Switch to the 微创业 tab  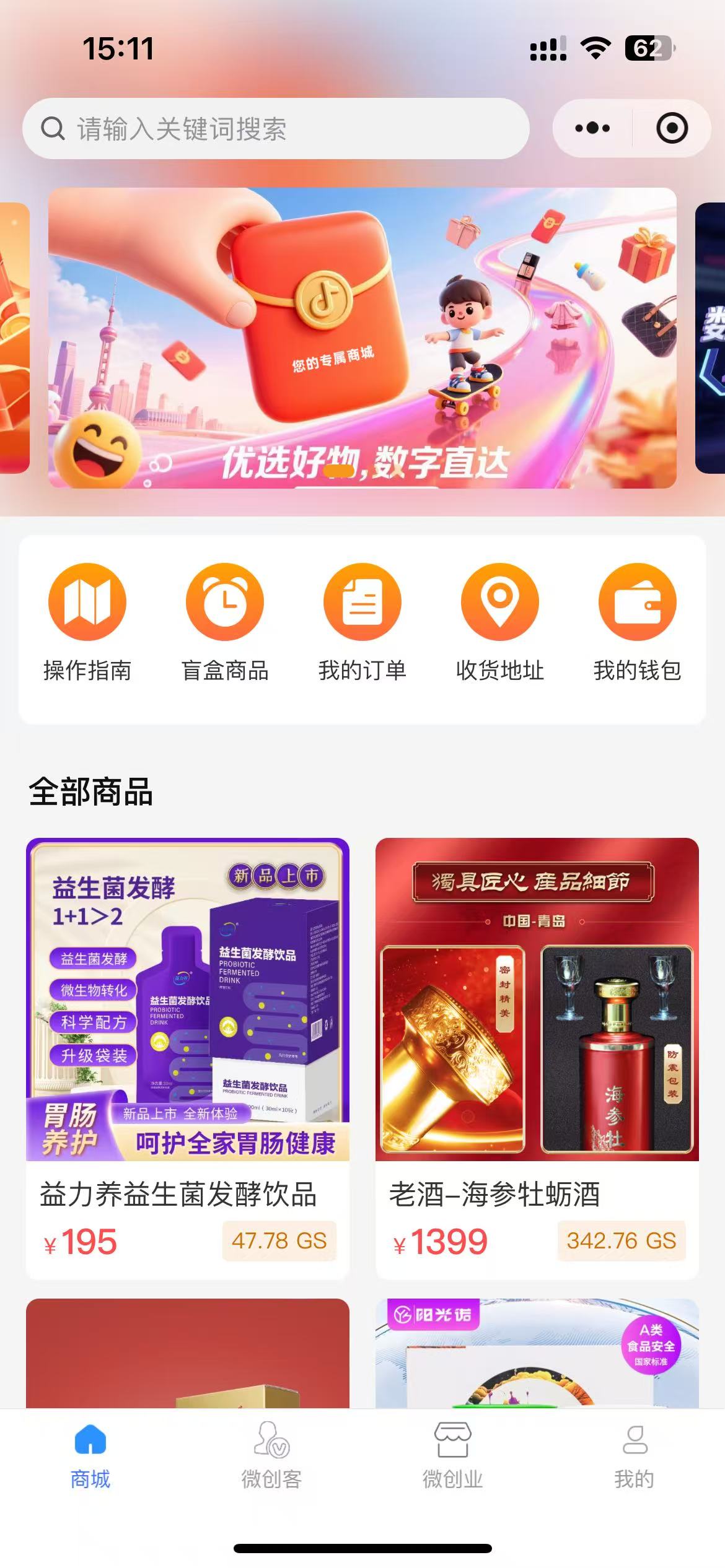click(x=452, y=1455)
